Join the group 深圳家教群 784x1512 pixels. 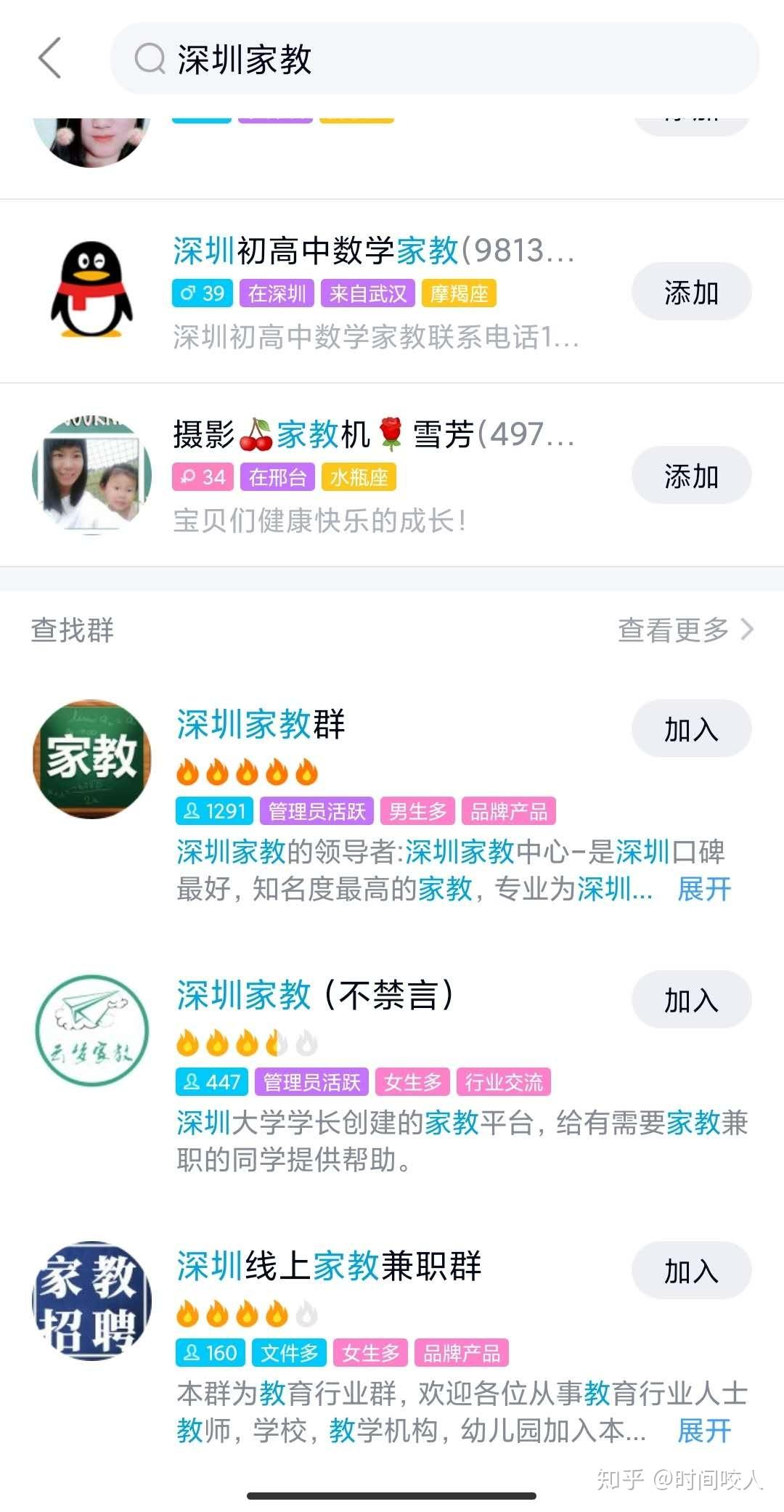691,729
